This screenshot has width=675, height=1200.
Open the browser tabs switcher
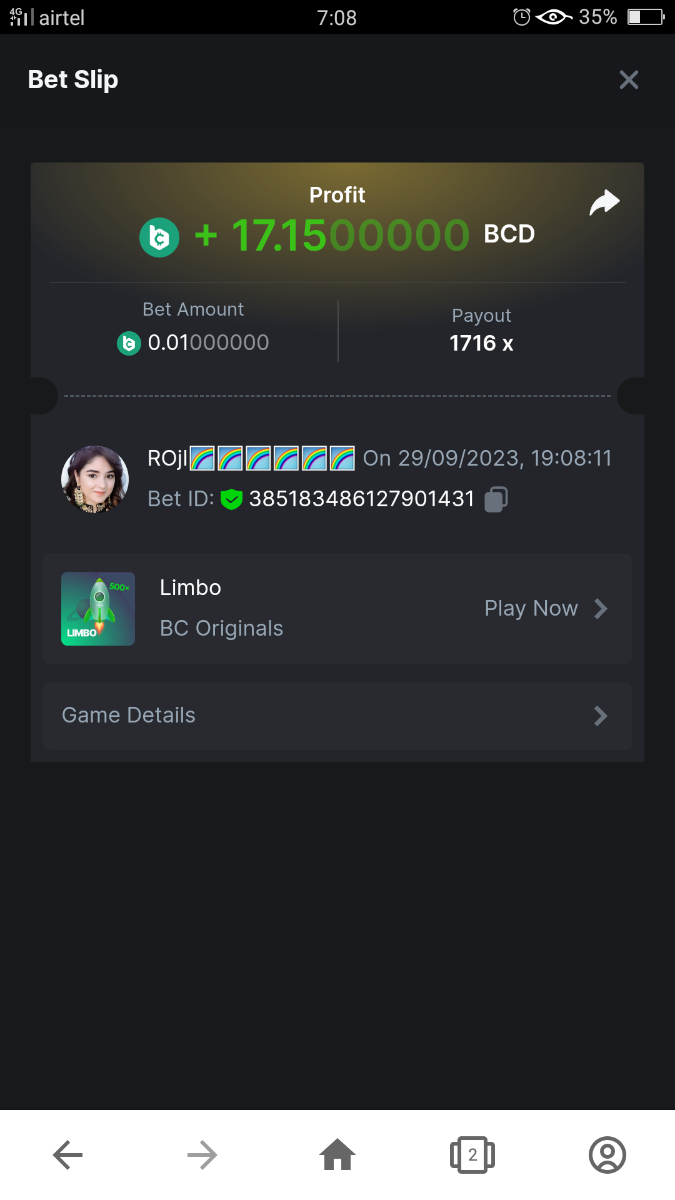472,1156
